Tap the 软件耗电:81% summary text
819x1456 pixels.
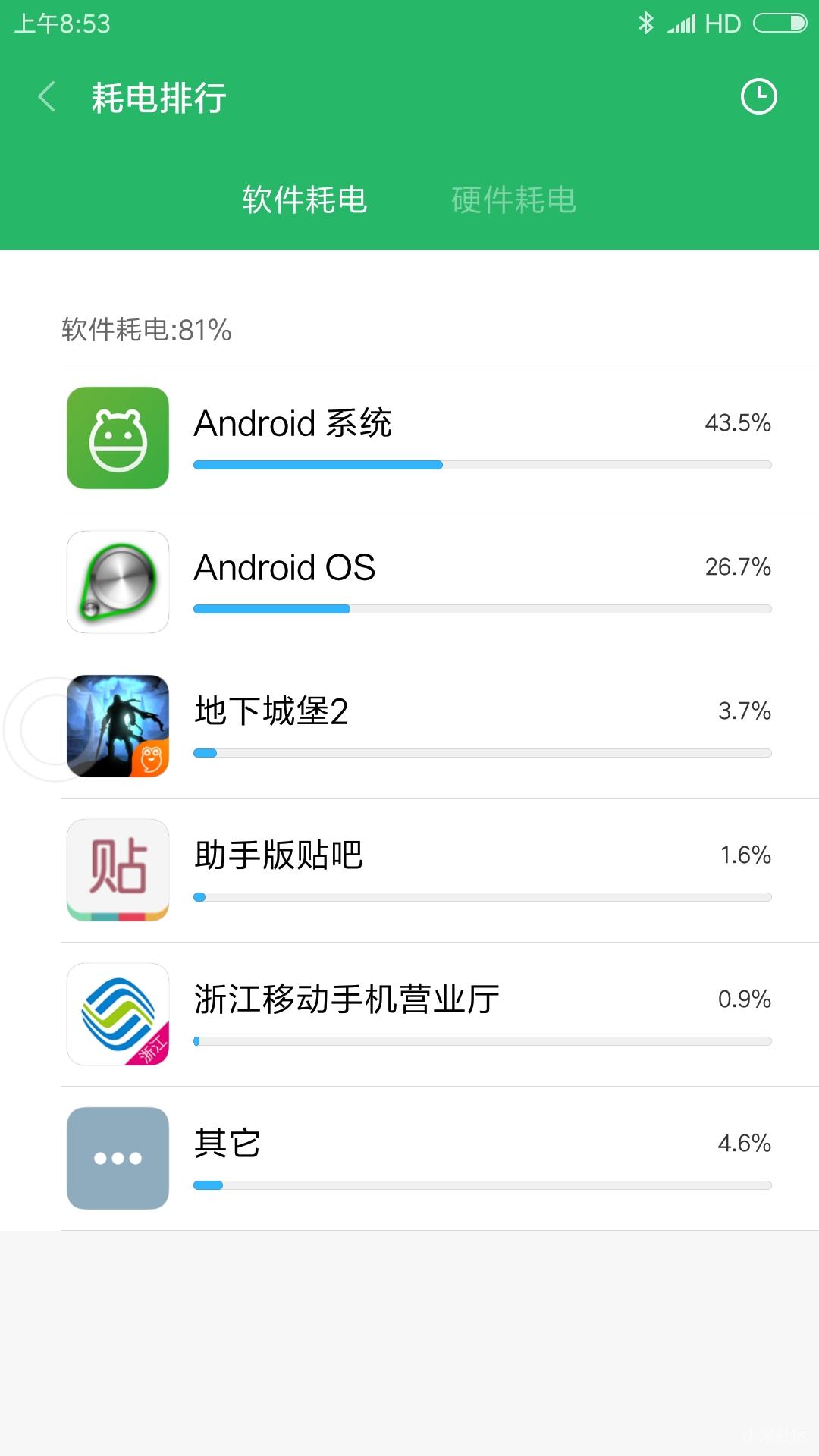(x=144, y=330)
